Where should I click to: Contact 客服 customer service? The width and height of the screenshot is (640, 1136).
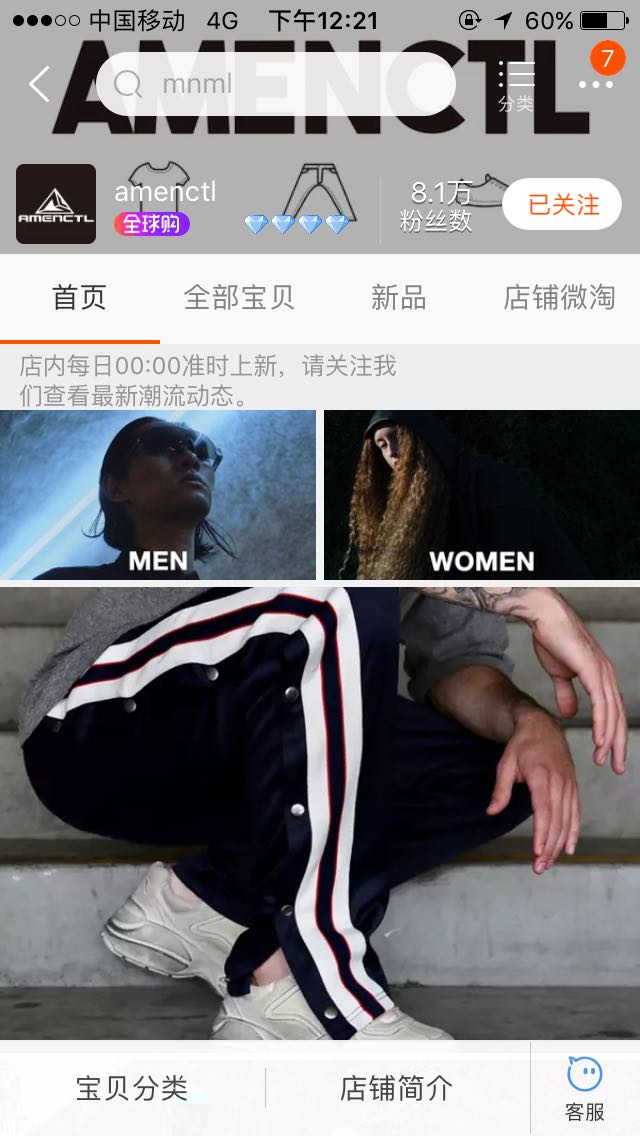coord(585,1088)
